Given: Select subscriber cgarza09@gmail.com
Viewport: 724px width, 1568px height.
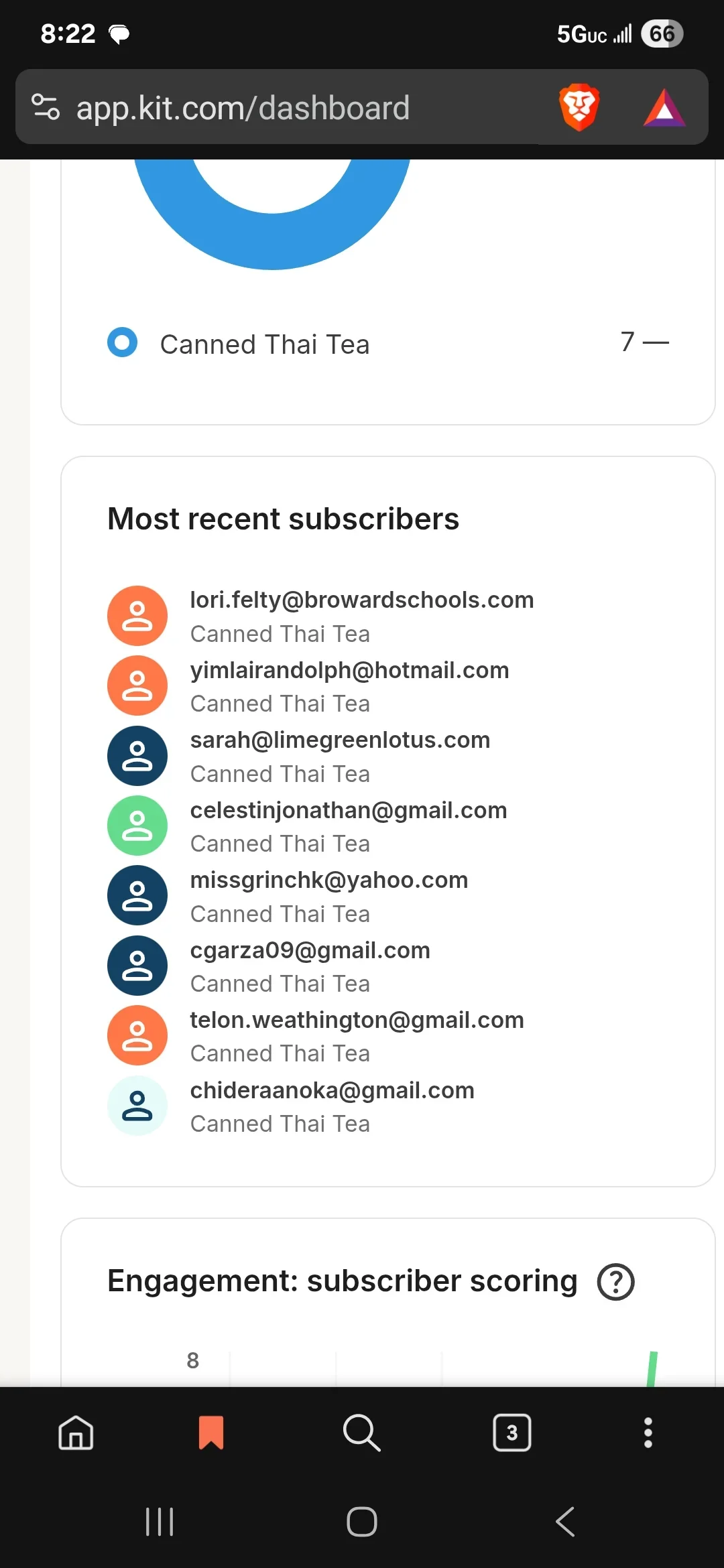Looking at the screenshot, I should click(x=310, y=950).
